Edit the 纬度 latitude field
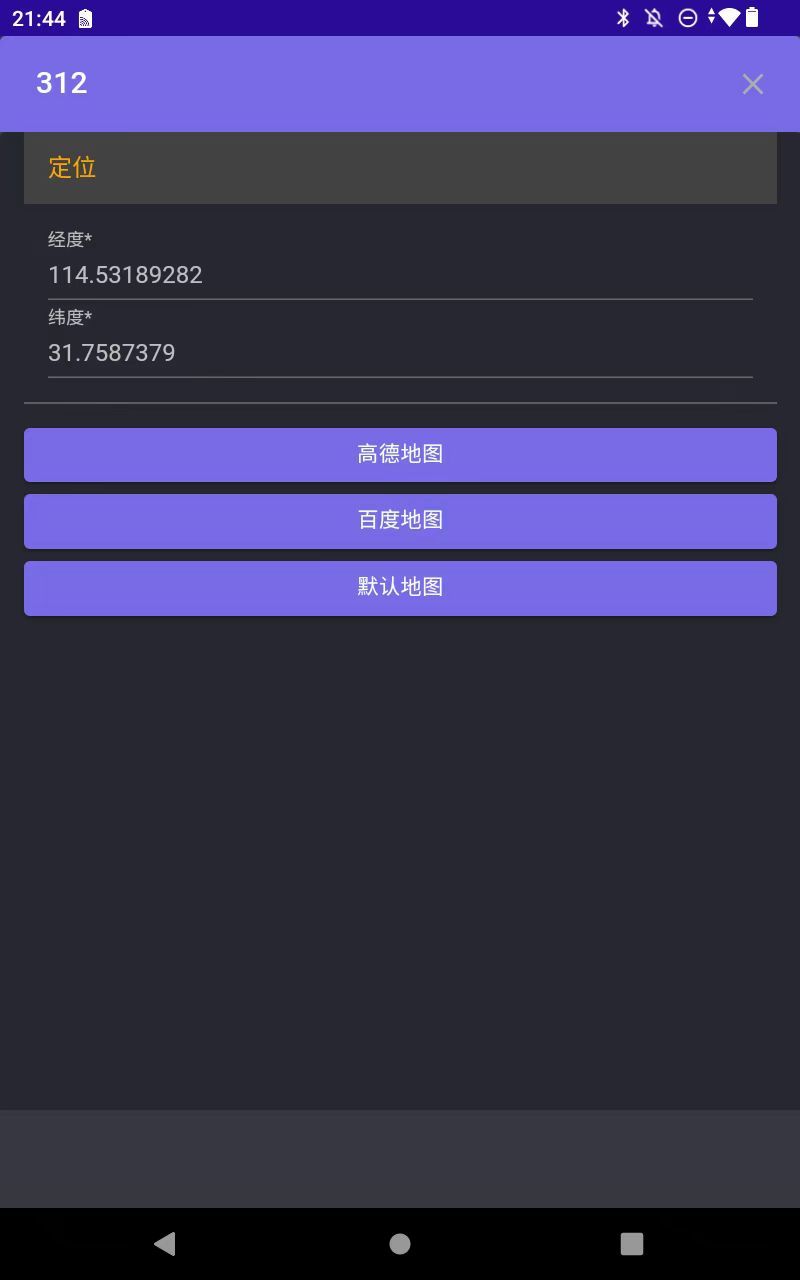 400,353
